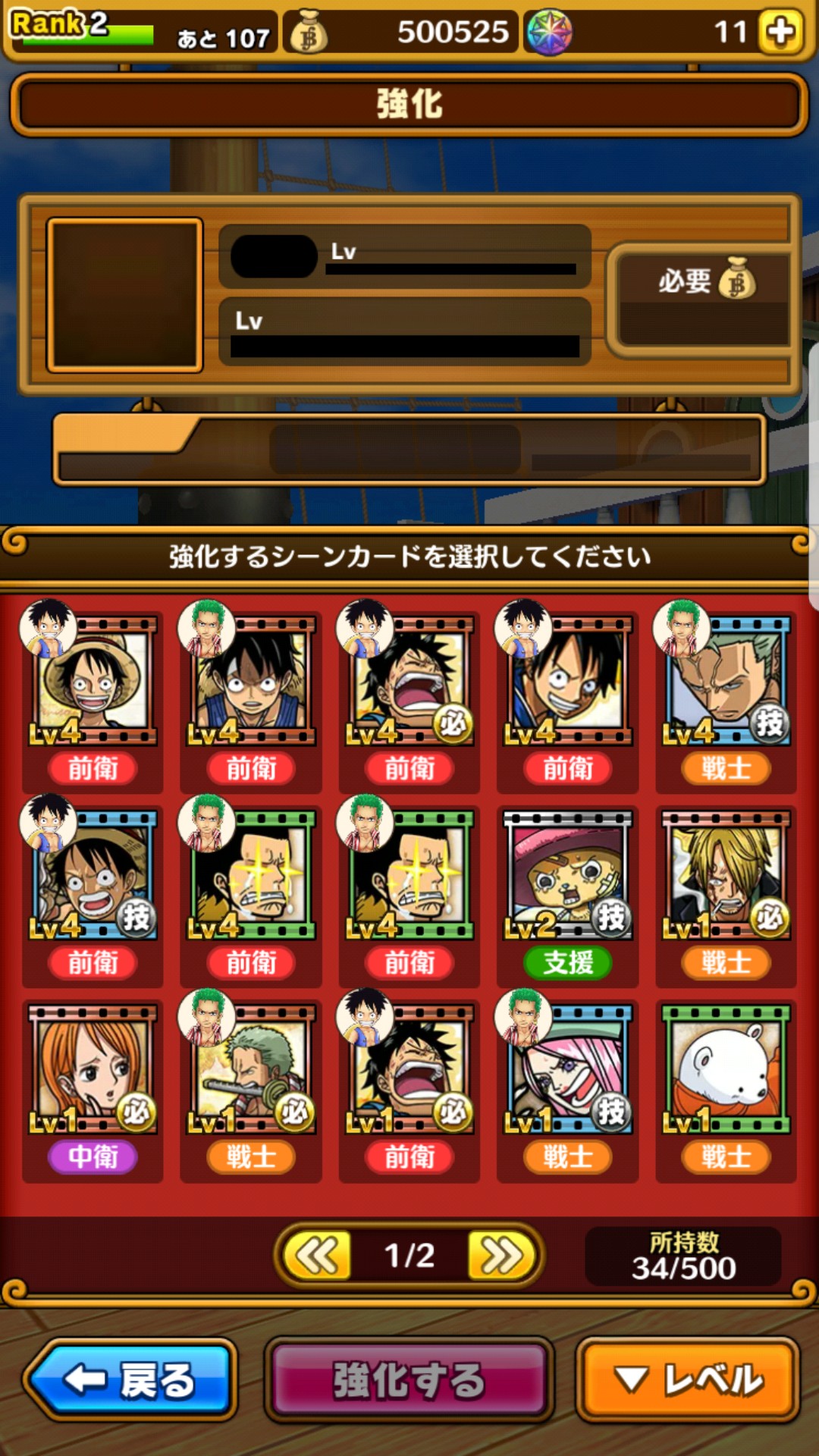Select the Lv1 pink-haired 戦士 card

point(567,1089)
